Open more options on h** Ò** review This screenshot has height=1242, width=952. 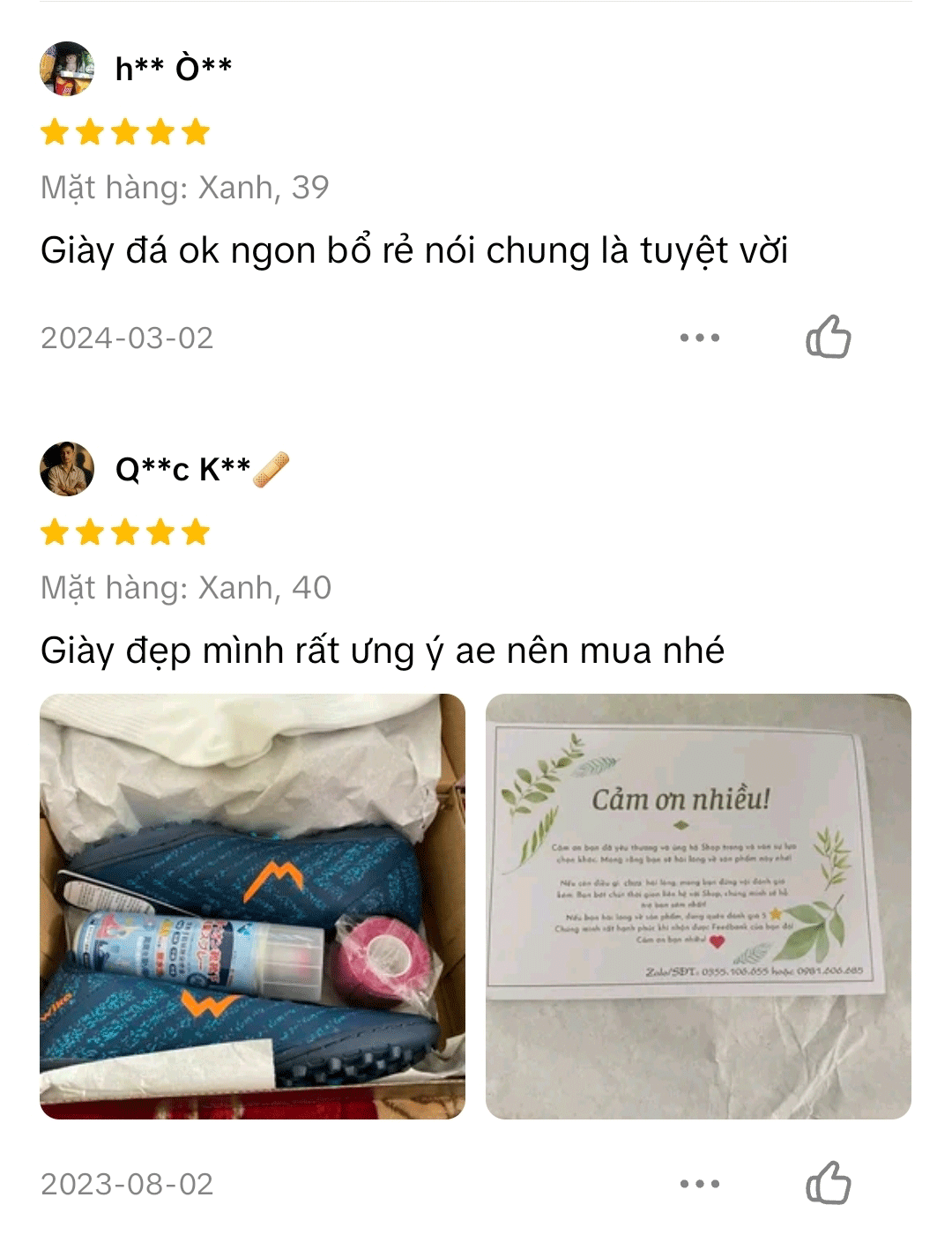click(x=700, y=338)
